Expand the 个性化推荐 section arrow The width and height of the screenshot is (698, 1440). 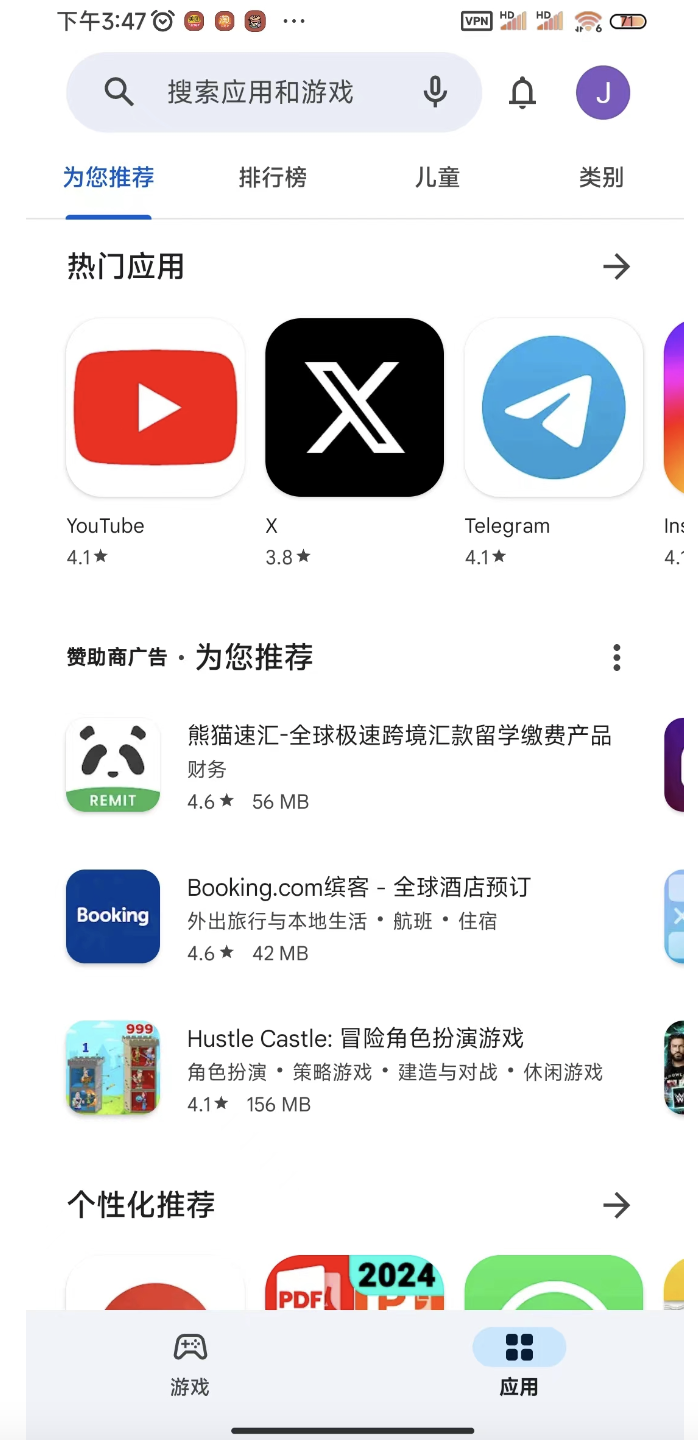tap(616, 1204)
